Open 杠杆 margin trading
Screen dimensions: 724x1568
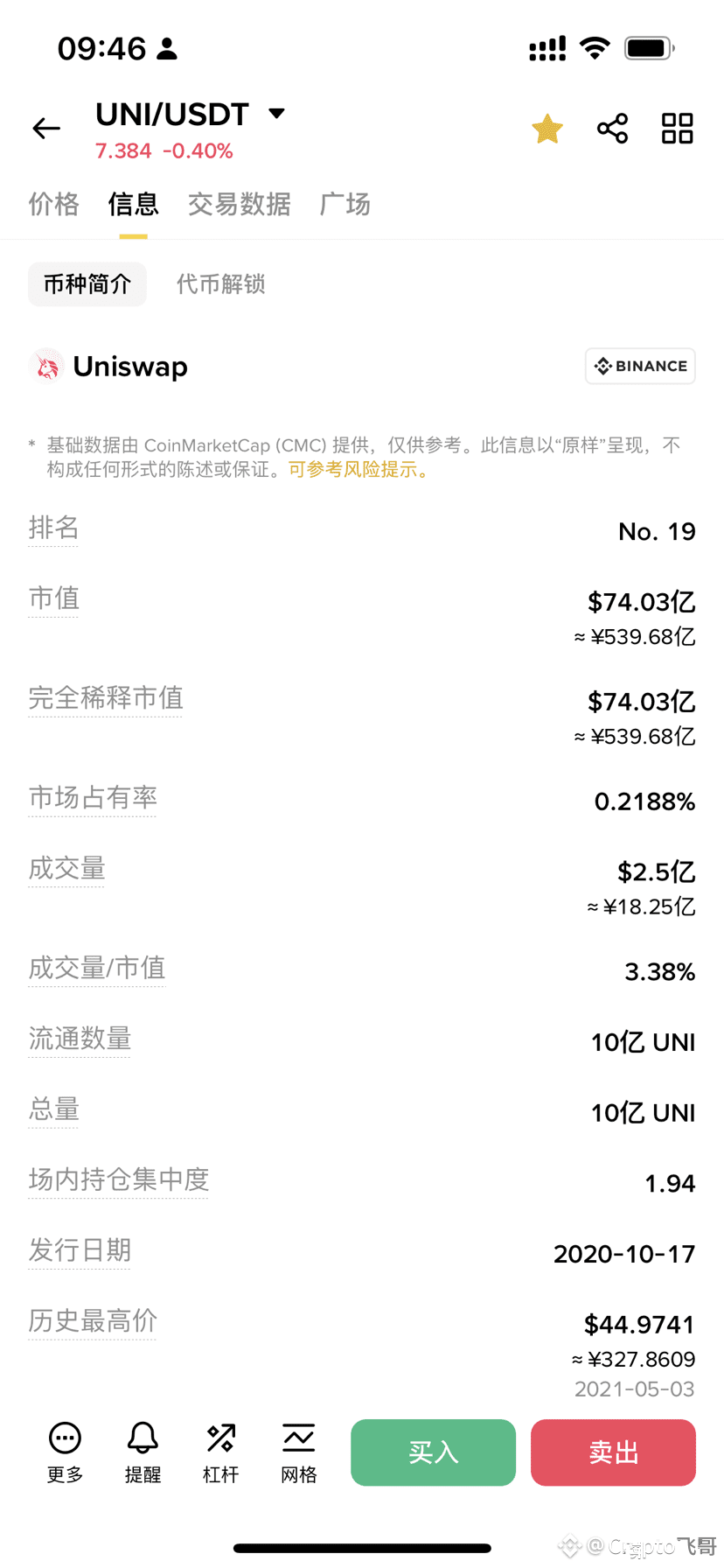(220, 1452)
